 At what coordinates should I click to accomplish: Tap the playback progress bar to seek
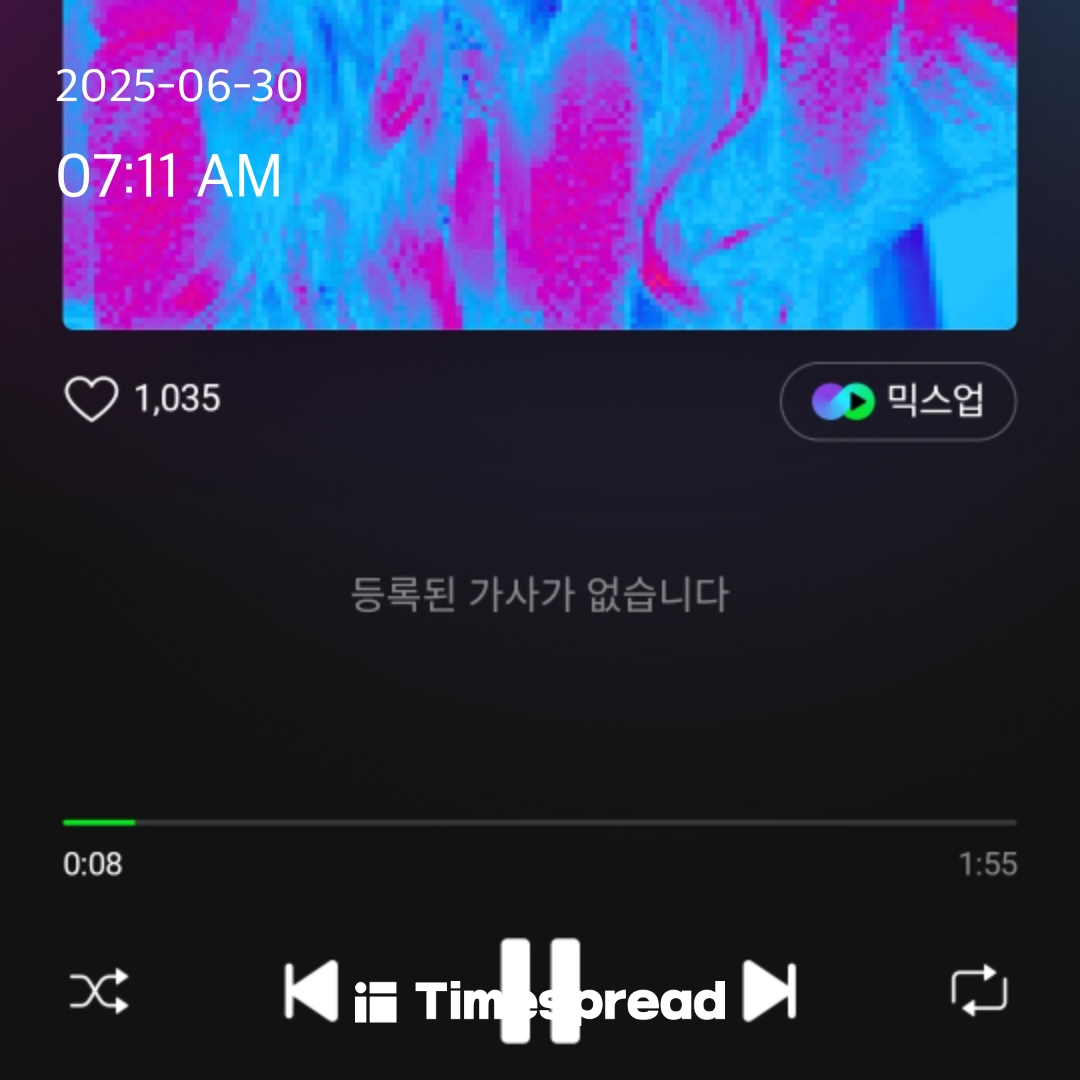[540, 823]
